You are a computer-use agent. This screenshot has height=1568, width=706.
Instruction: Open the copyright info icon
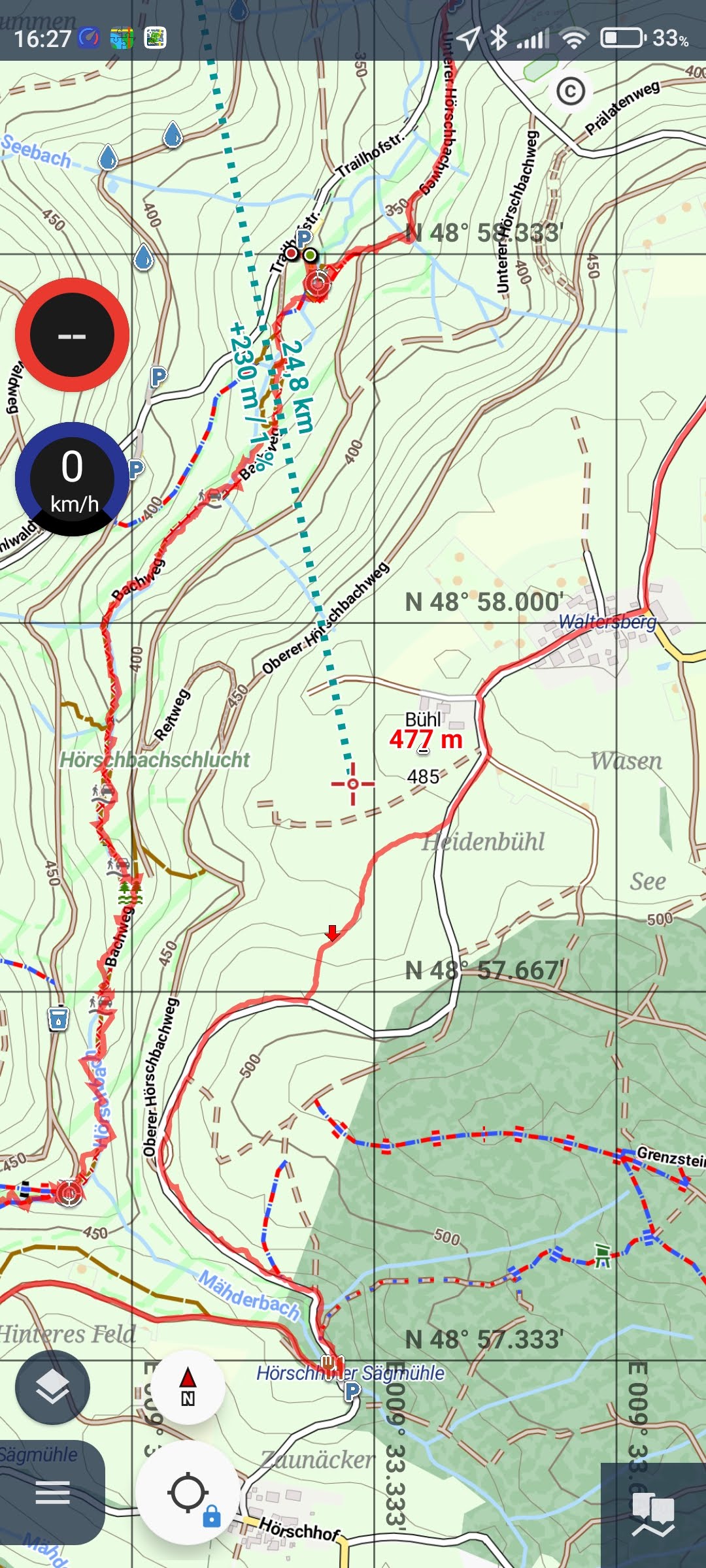coord(570,91)
